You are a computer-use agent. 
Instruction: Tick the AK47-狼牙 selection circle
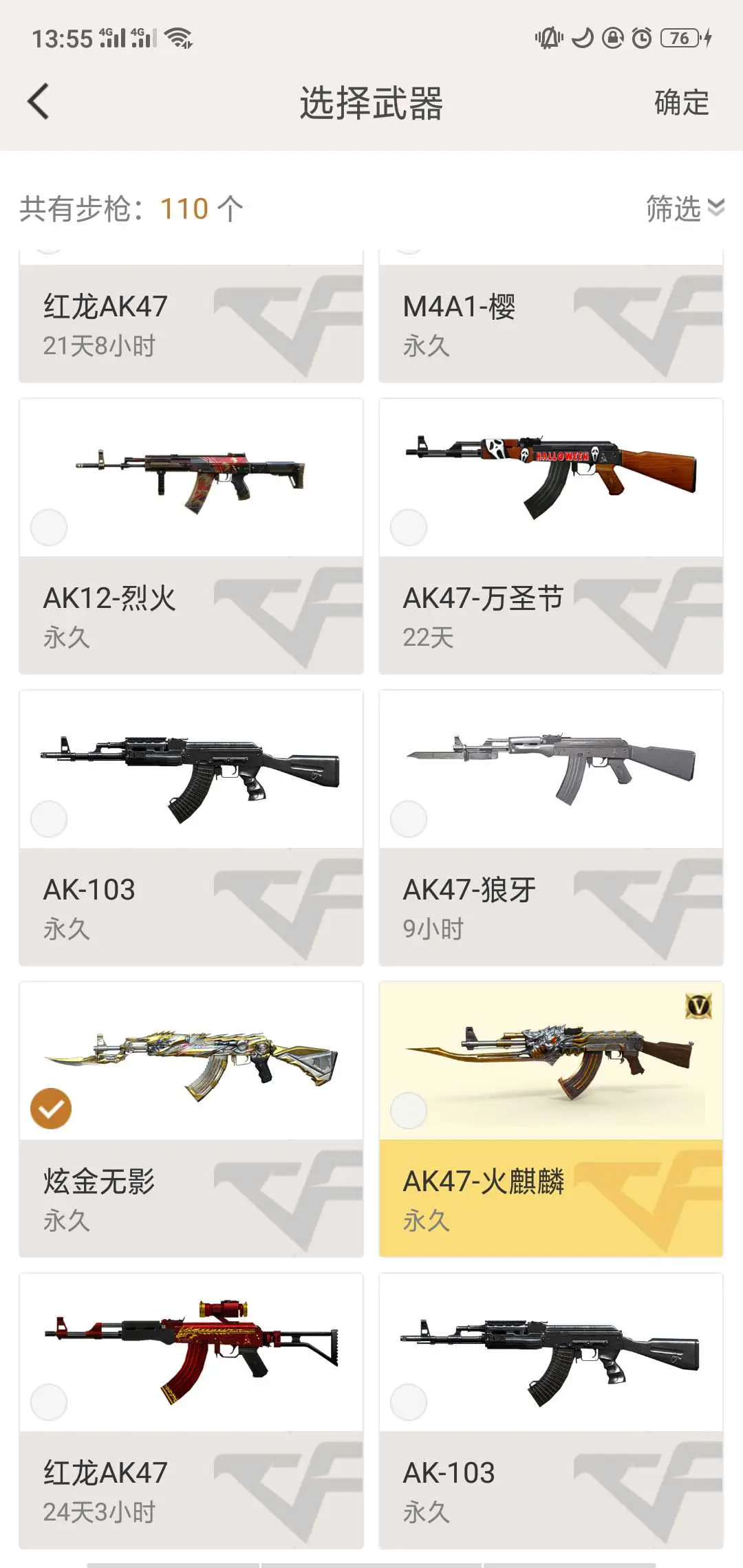tap(409, 819)
